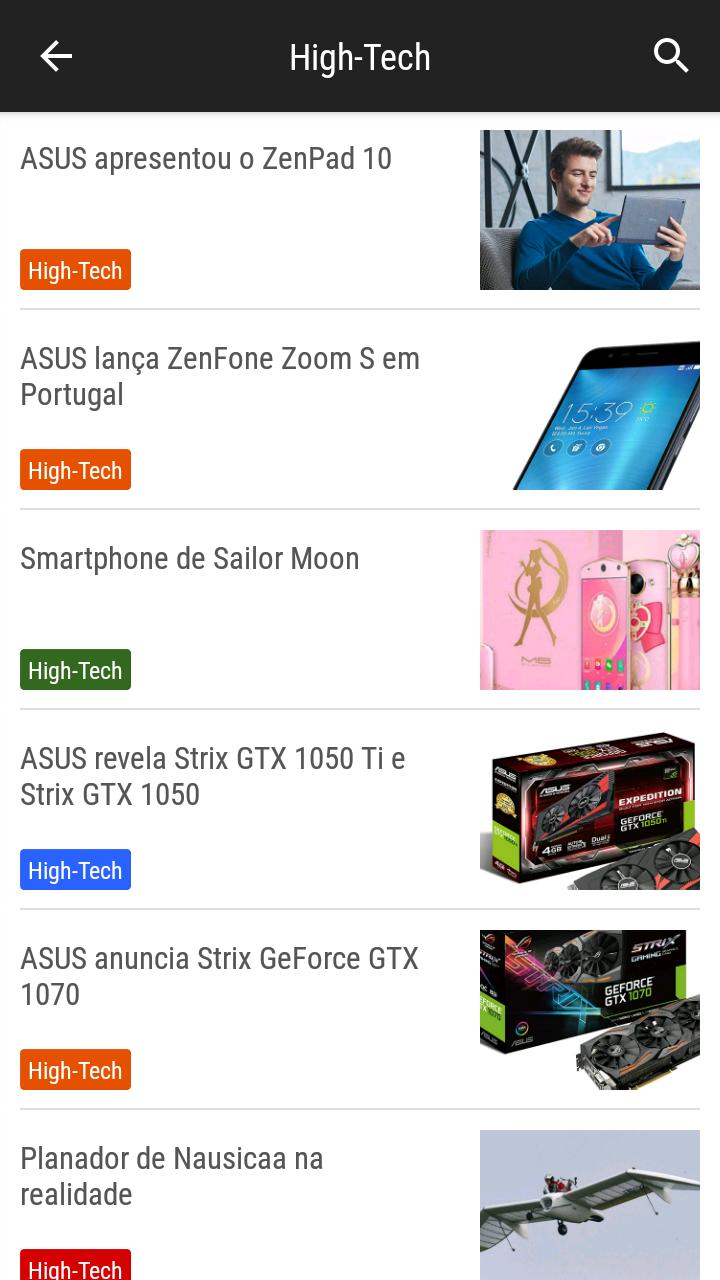This screenshot has height=1280, width=720.
Task: Tap the High-Tech tag under GeForce GTX 1070
Action: tap(75, 1070)
